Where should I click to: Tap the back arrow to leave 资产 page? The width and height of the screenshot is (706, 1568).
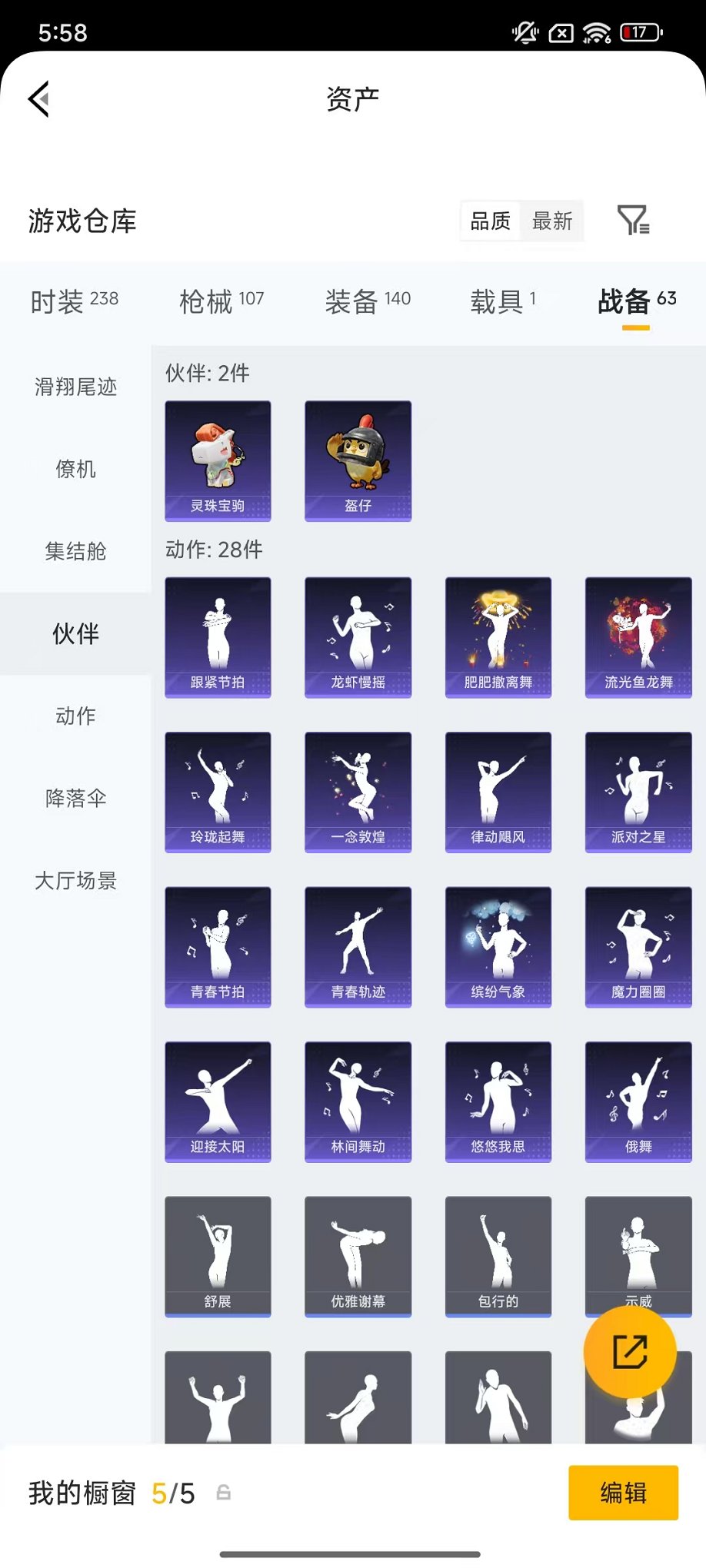pyautogui.click(x=38, y=100)
